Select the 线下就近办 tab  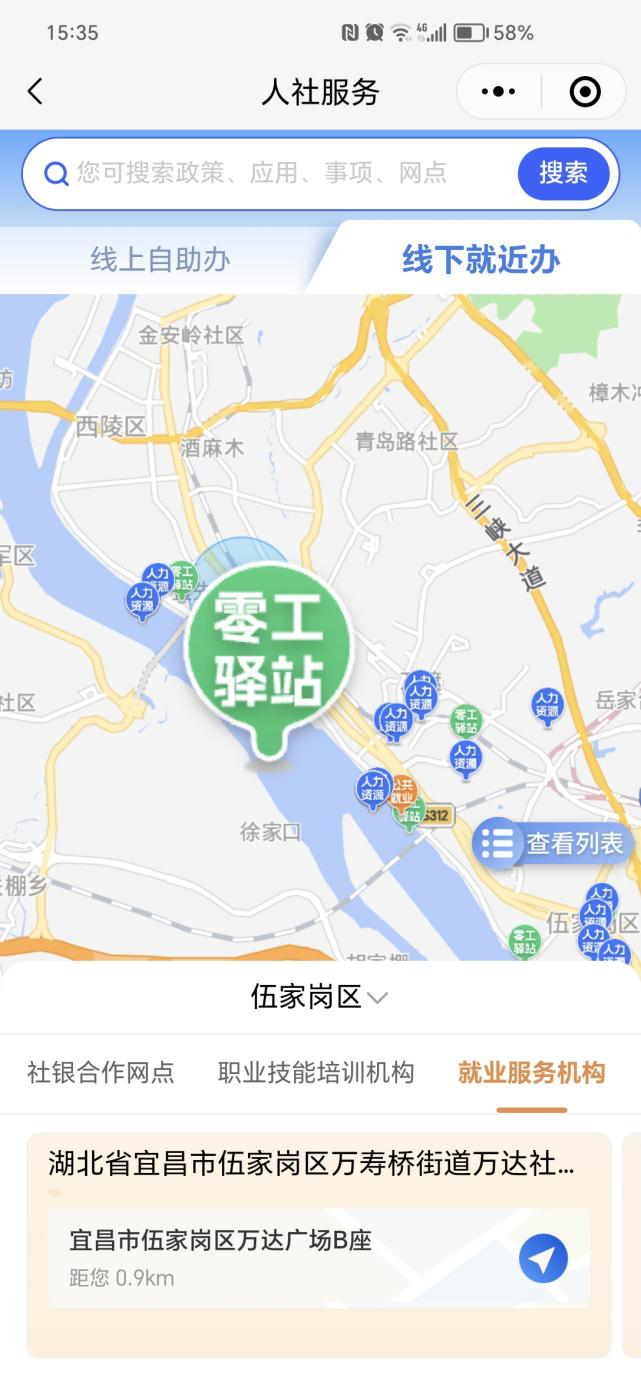tap(480, 260)
